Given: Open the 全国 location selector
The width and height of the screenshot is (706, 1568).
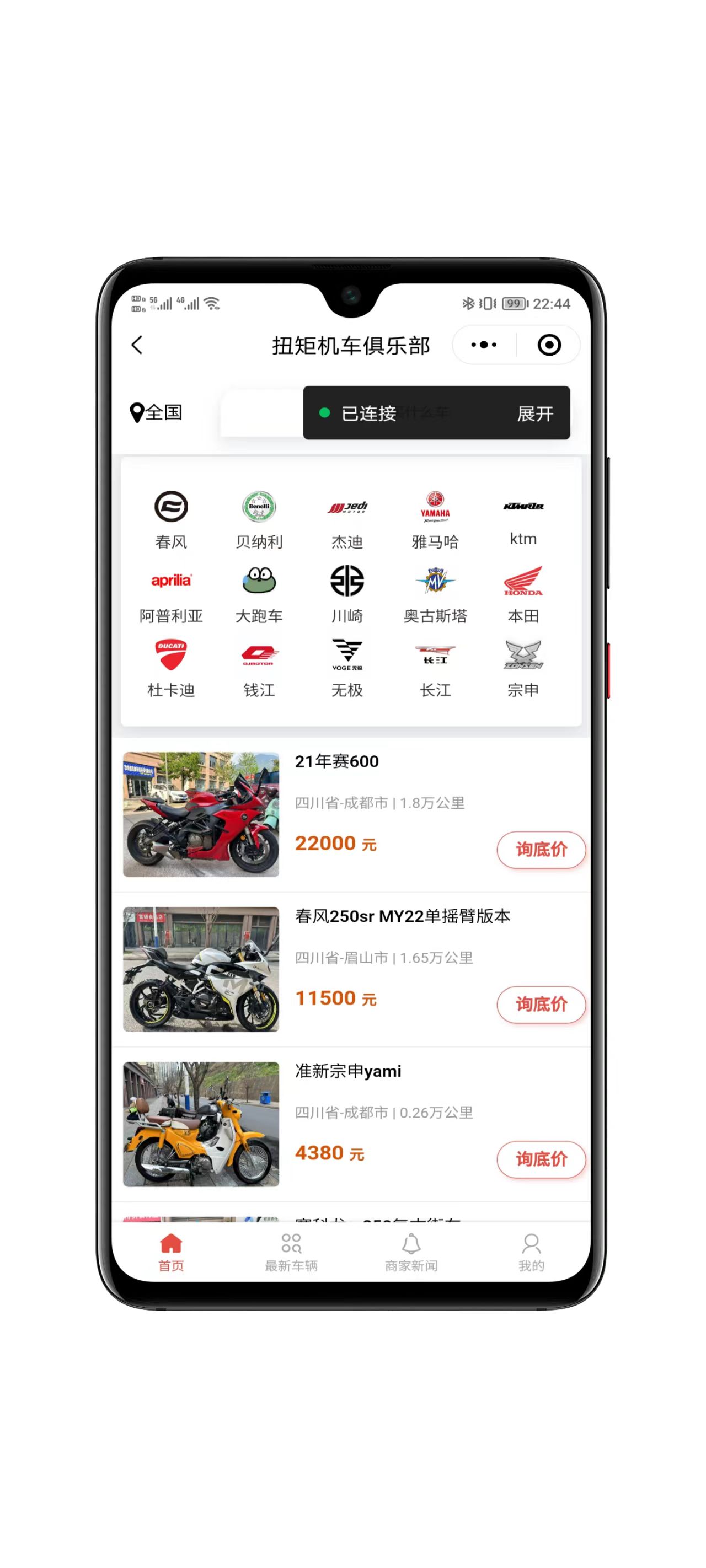Looking at the screenshot, I should coord(157,412).
